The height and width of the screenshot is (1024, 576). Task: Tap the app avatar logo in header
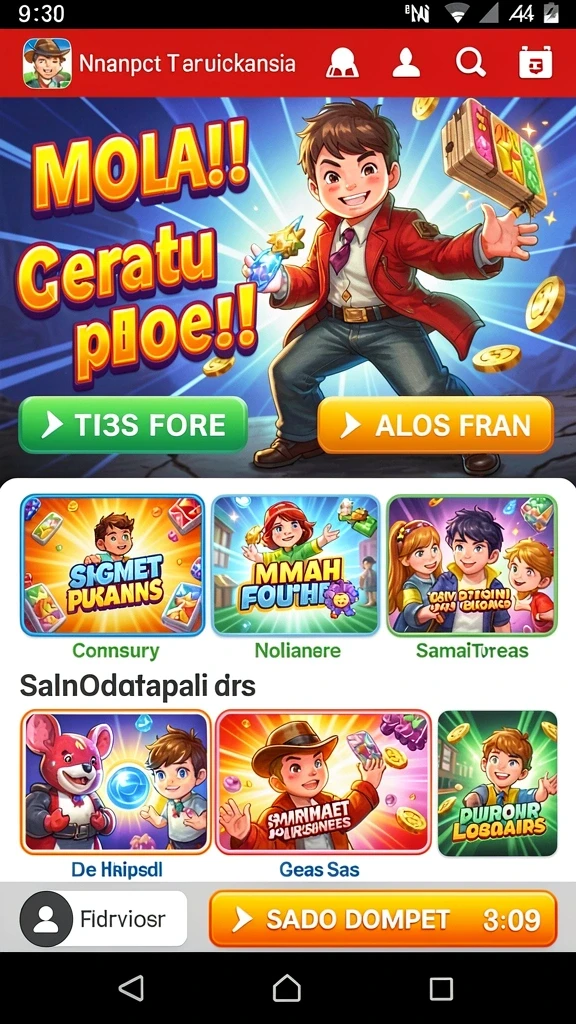47,63
